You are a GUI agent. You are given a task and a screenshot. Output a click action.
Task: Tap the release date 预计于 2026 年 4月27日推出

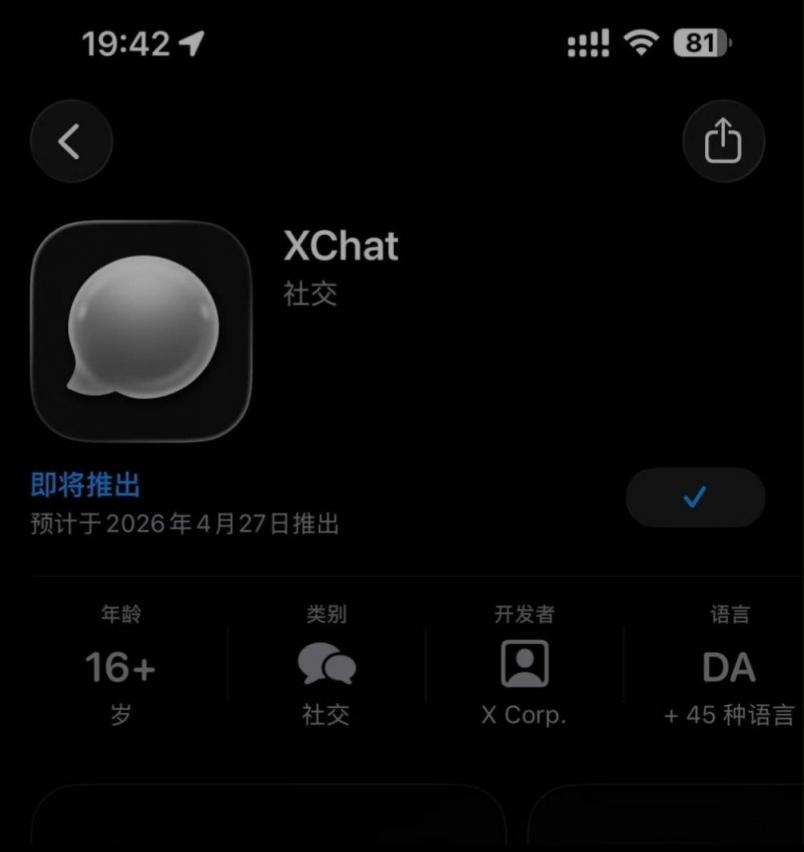[180, 522]
